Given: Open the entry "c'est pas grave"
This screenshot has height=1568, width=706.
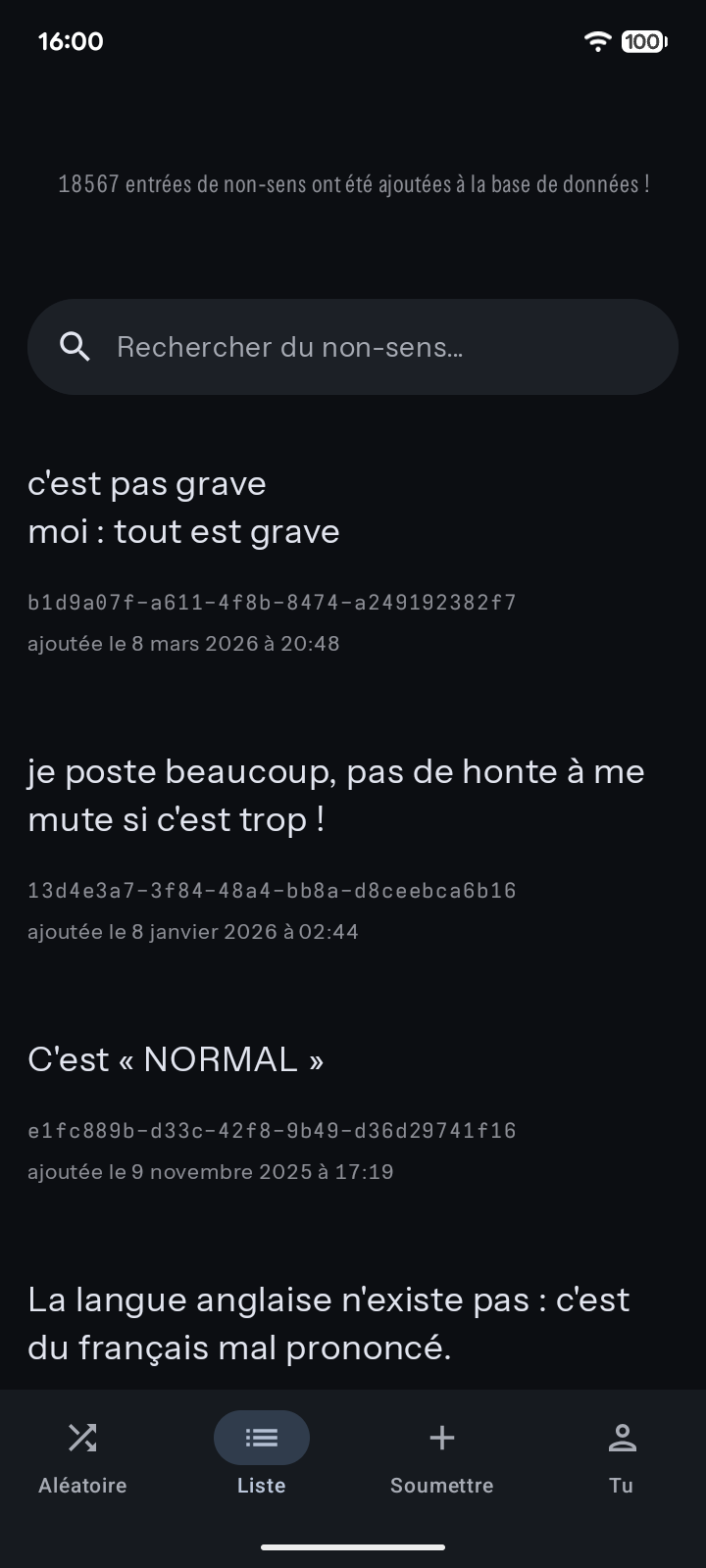Looking at the screenshot, I should (x=184, y=508).
